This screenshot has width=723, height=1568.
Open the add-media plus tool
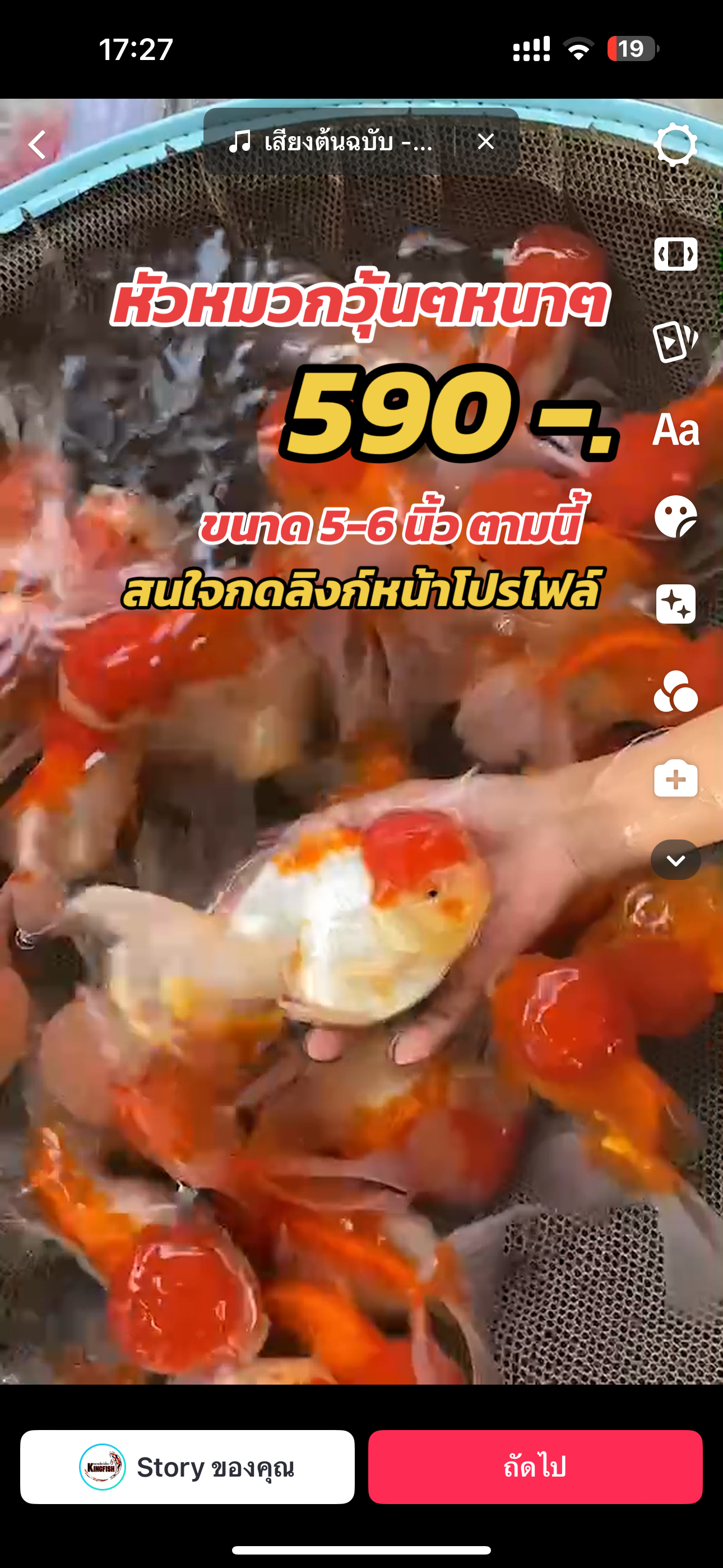[x=675, y=779]
